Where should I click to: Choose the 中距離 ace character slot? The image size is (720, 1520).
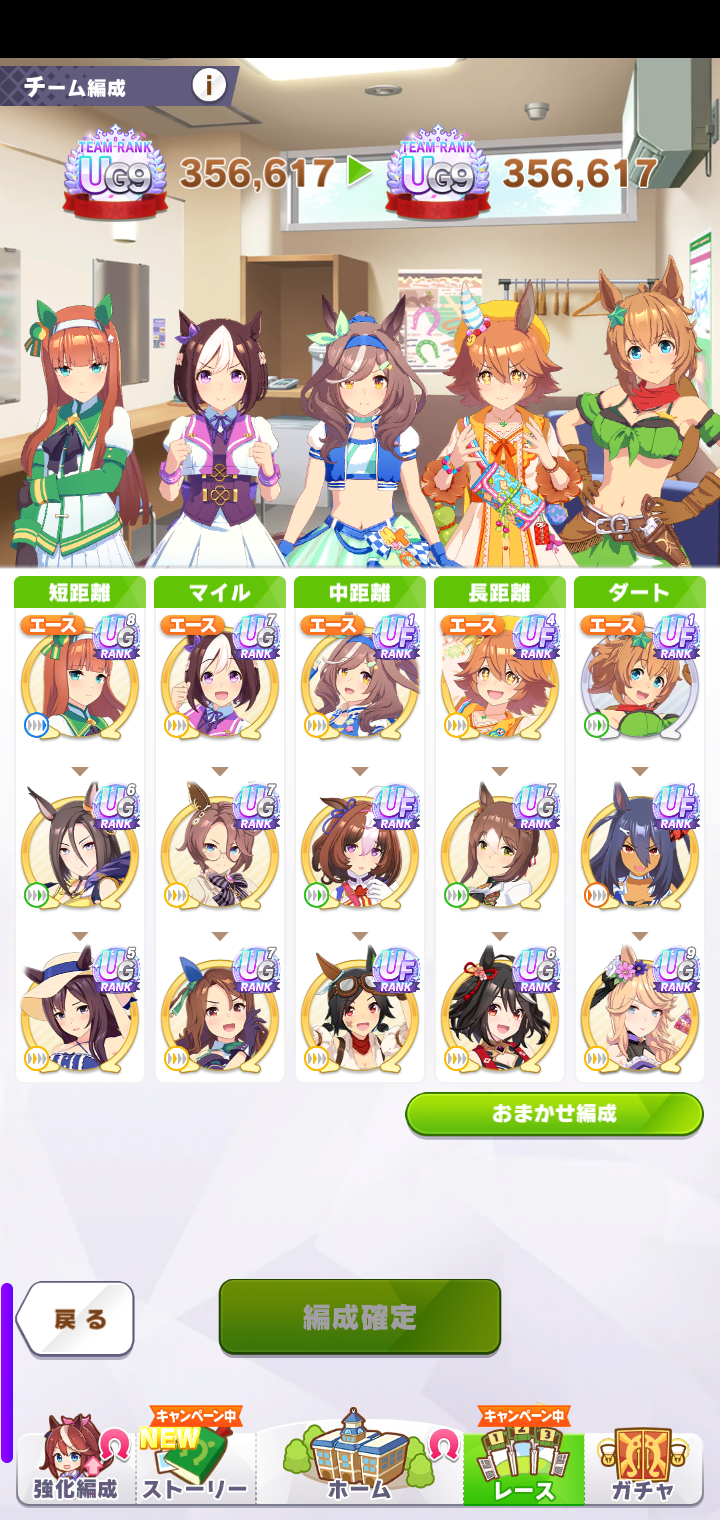360,680
